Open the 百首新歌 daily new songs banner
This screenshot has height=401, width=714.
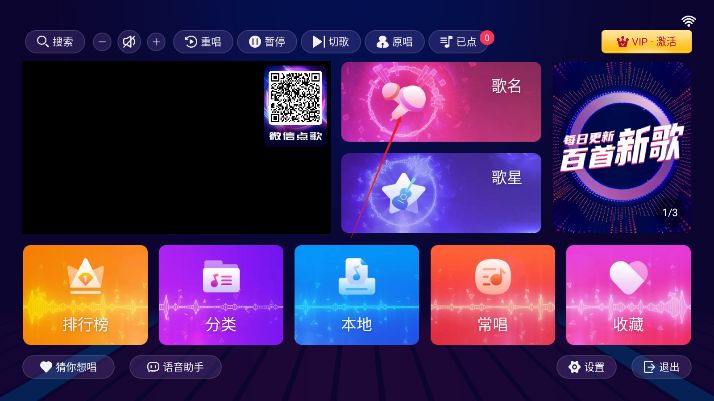pyautogui.click(x=621, y=147)
